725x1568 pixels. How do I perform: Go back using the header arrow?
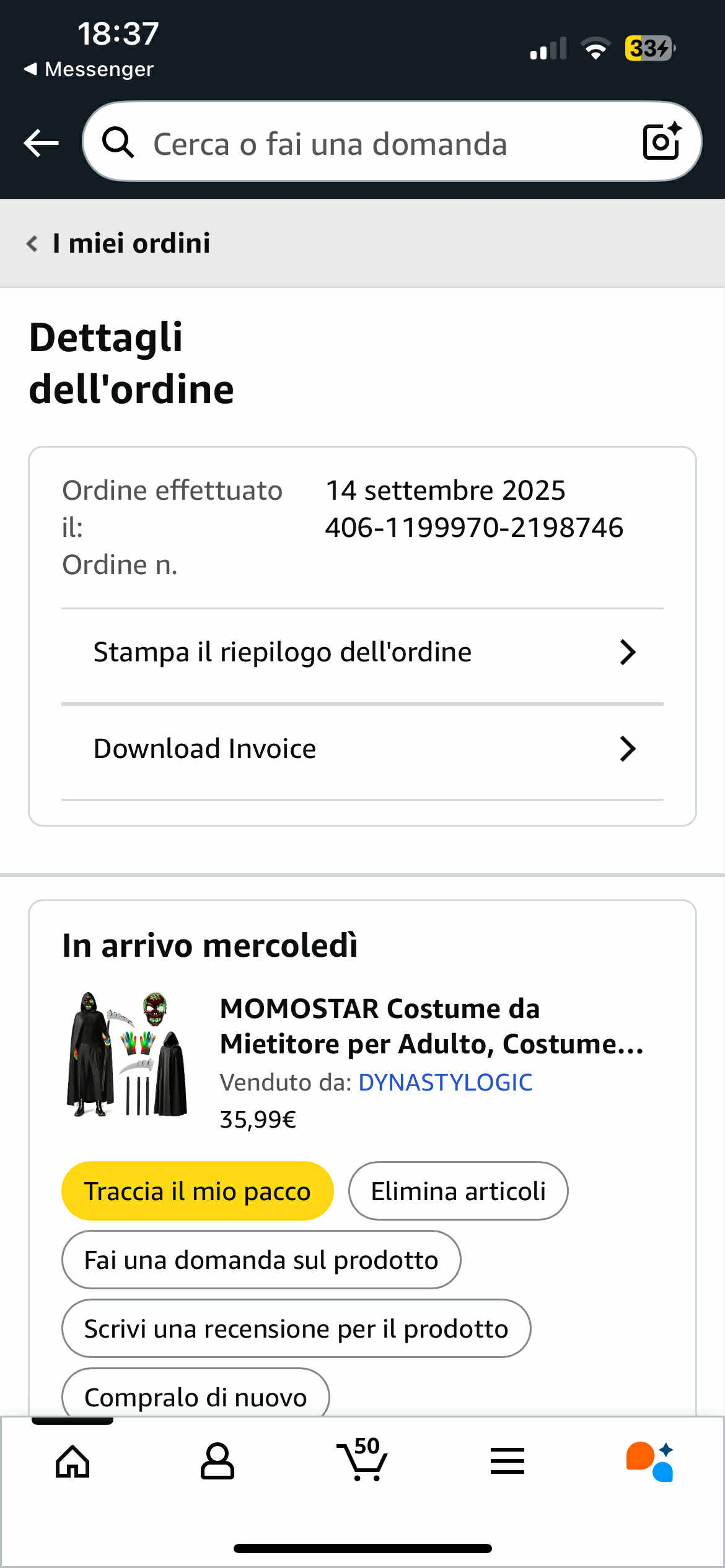click(x=41, y=143)
